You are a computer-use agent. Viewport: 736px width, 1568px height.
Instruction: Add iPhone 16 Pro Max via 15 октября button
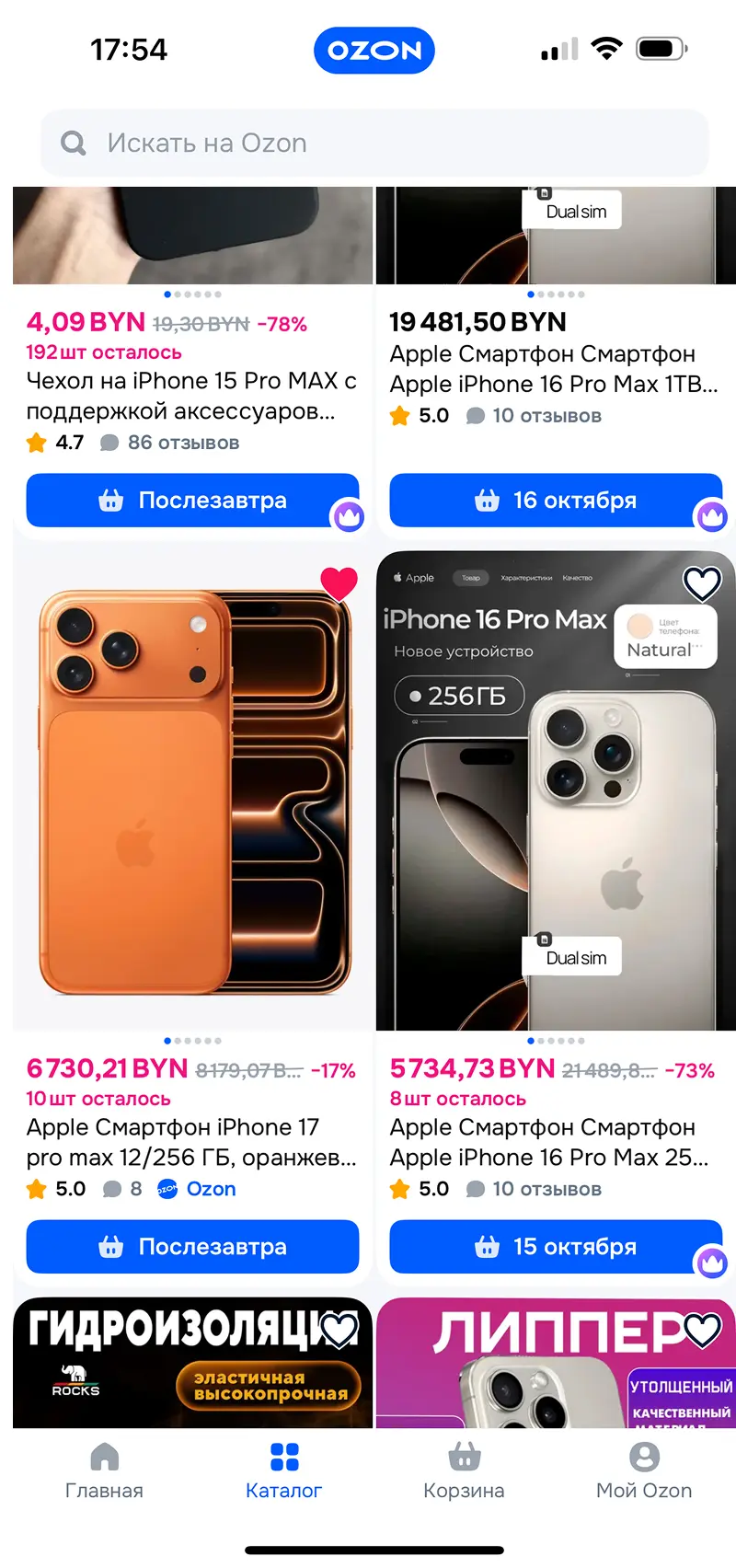(556, 1247)
